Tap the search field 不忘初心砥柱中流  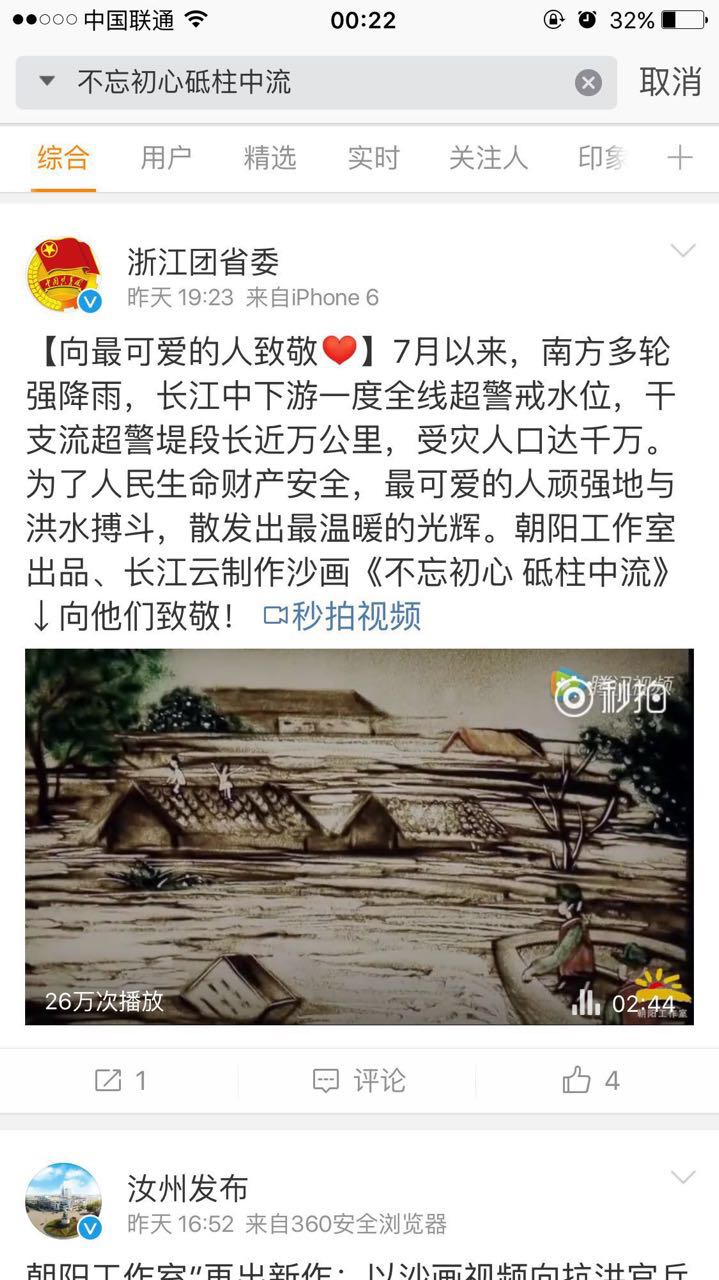tap(300, 82)
